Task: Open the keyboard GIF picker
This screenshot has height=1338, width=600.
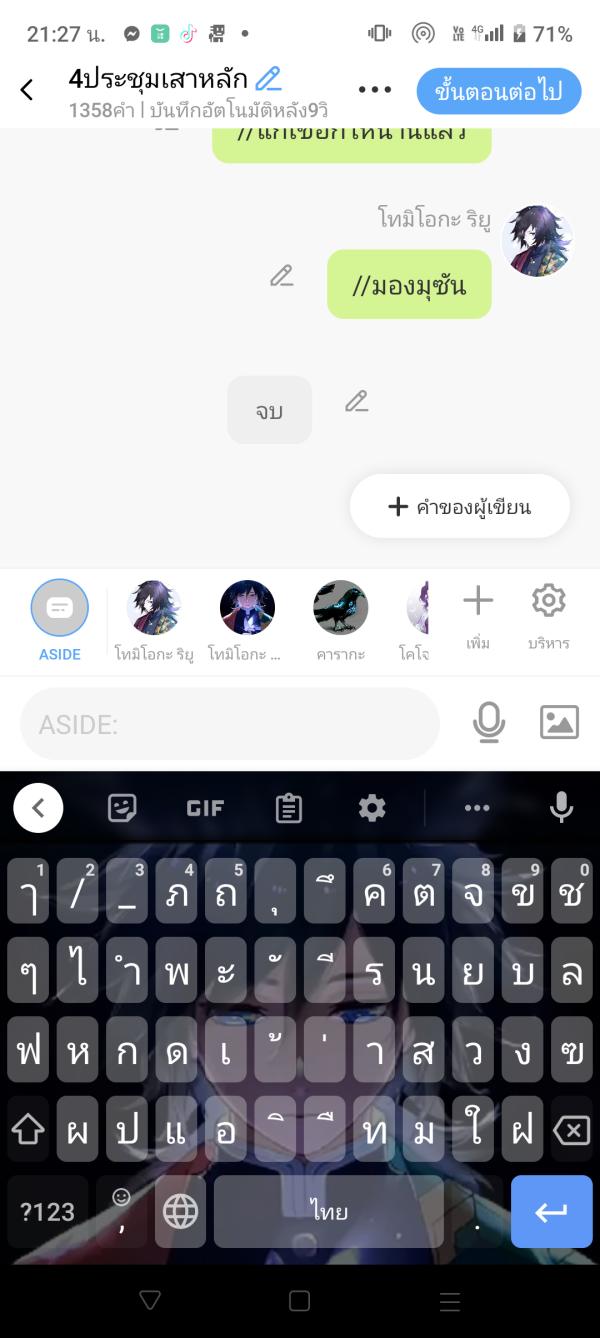Action: [205, 808]
